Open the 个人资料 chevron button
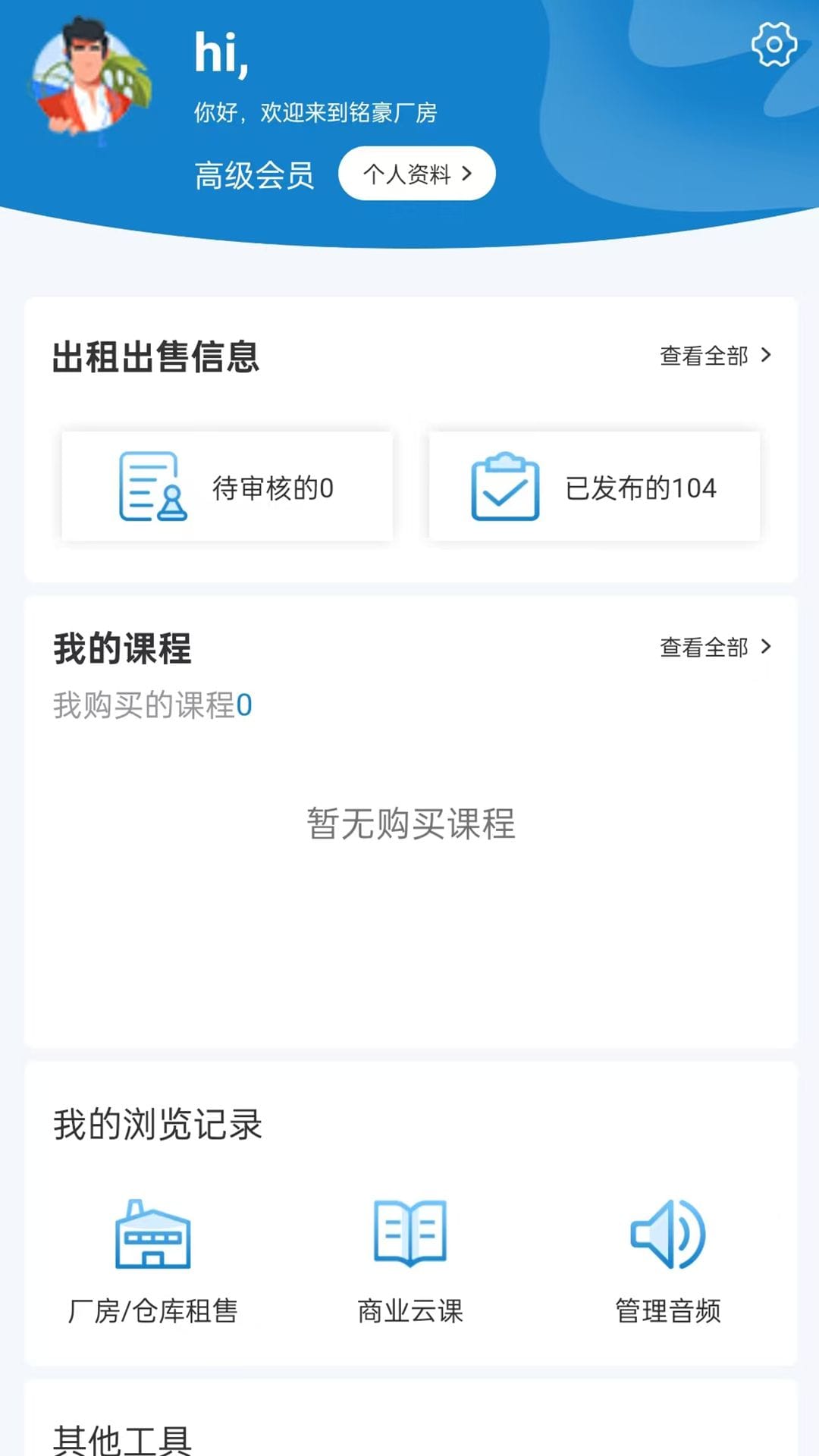Image resolution: width=819 pixels, height=1456 pixels. coord(468,173)
